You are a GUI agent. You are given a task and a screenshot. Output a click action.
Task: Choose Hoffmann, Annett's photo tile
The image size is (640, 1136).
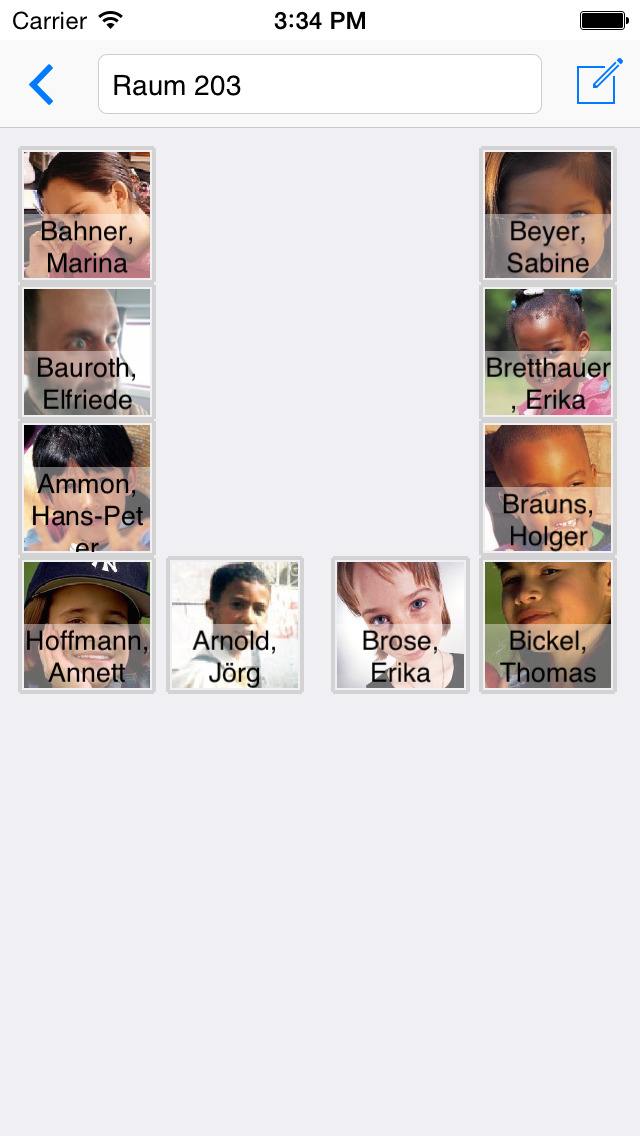87,625
